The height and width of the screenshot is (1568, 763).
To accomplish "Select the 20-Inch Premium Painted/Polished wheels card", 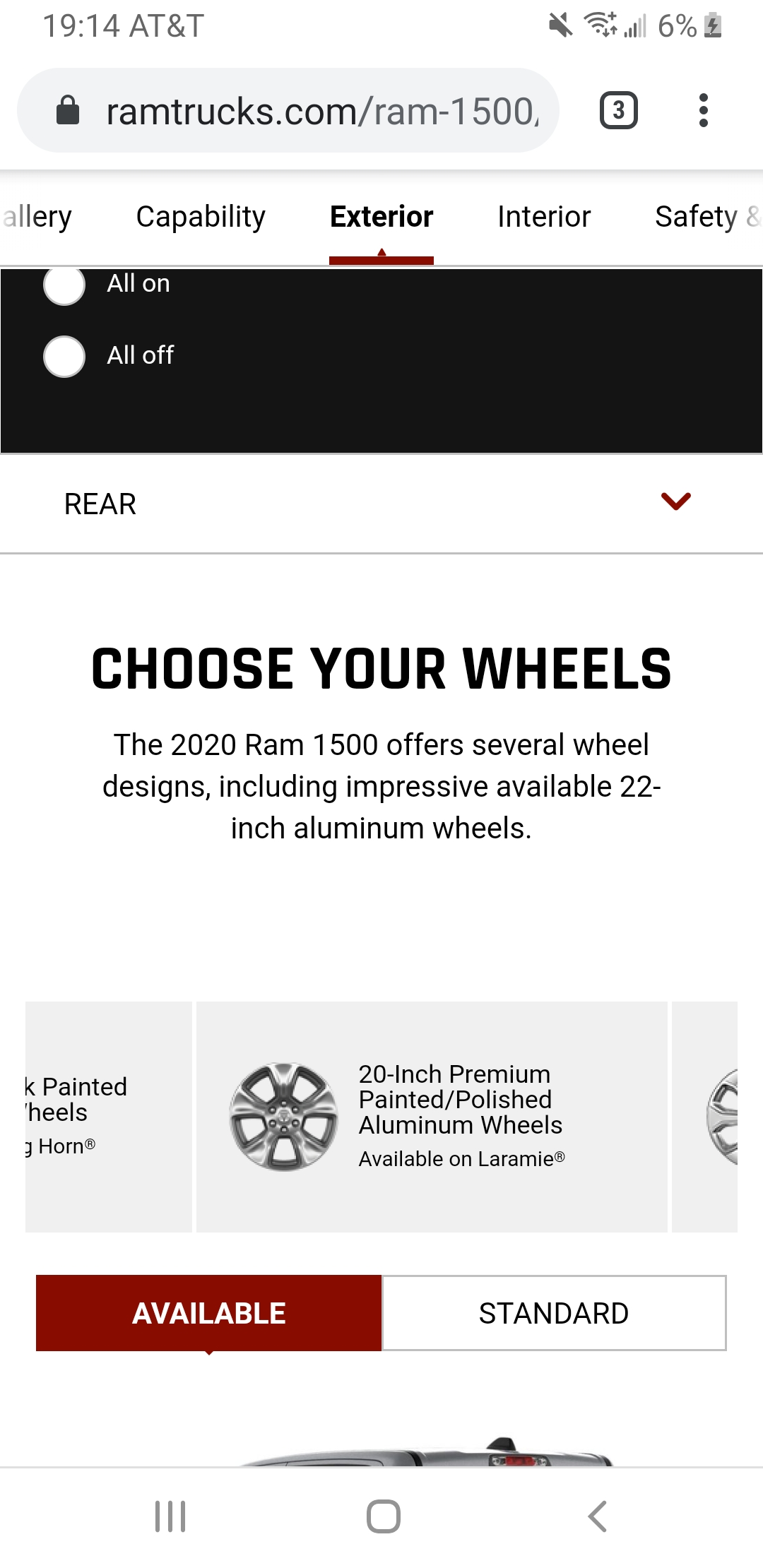I will click(432, 1117).
